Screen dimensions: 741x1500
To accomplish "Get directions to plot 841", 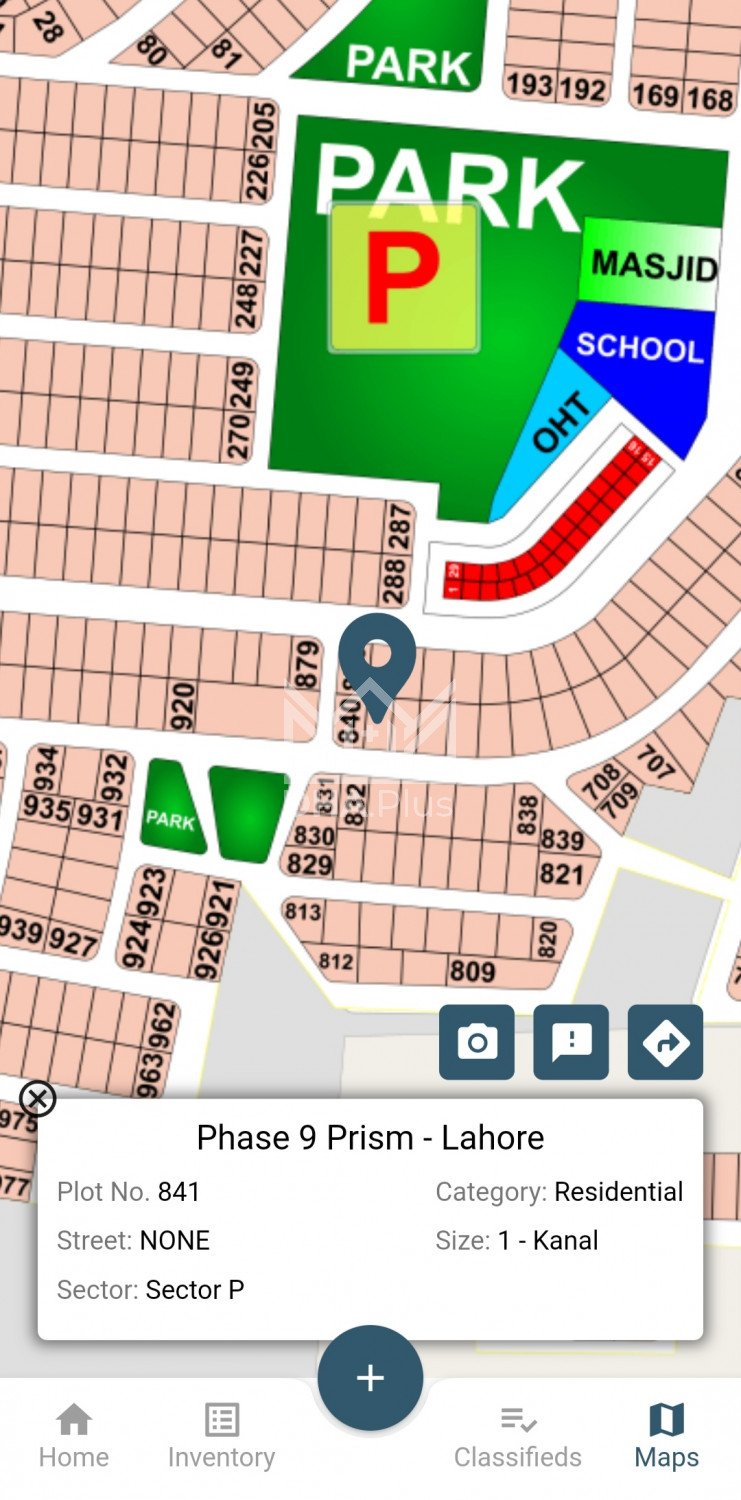I will click(x=665, y=1042).
